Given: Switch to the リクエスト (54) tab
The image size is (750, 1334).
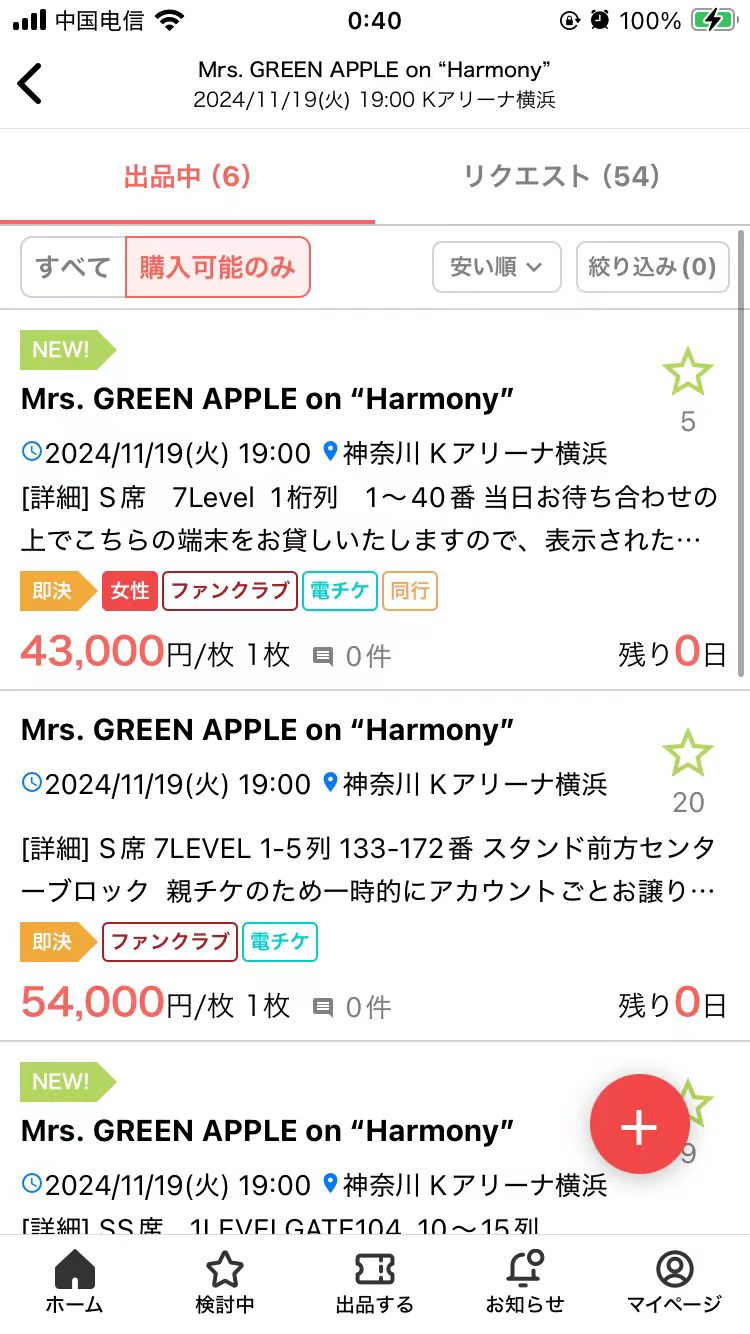Looking at the screenshot, I should (561, 177).
